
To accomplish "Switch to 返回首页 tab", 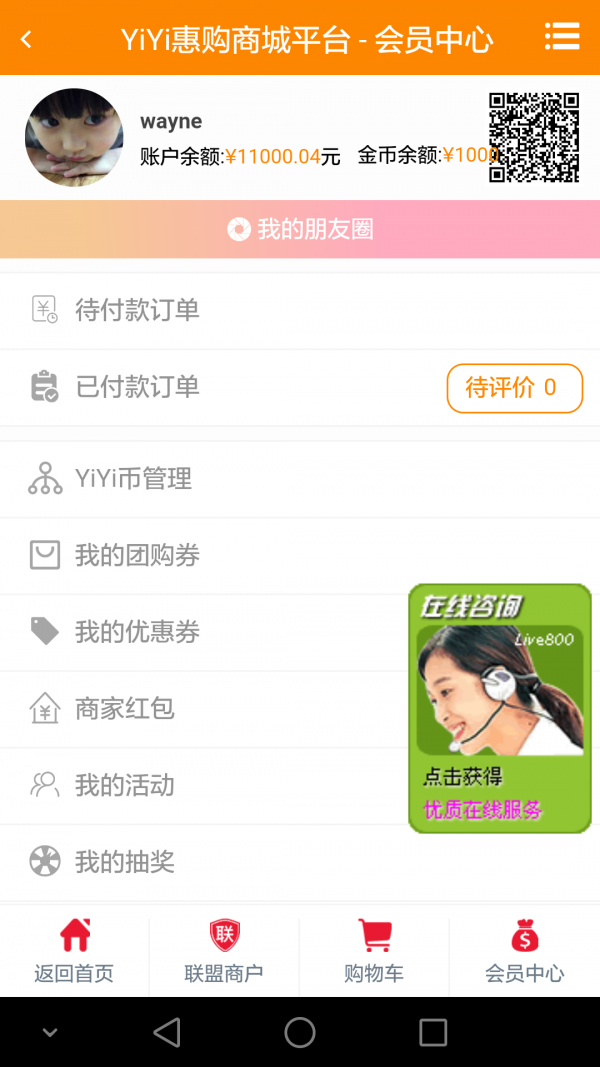I will point(74,951).
